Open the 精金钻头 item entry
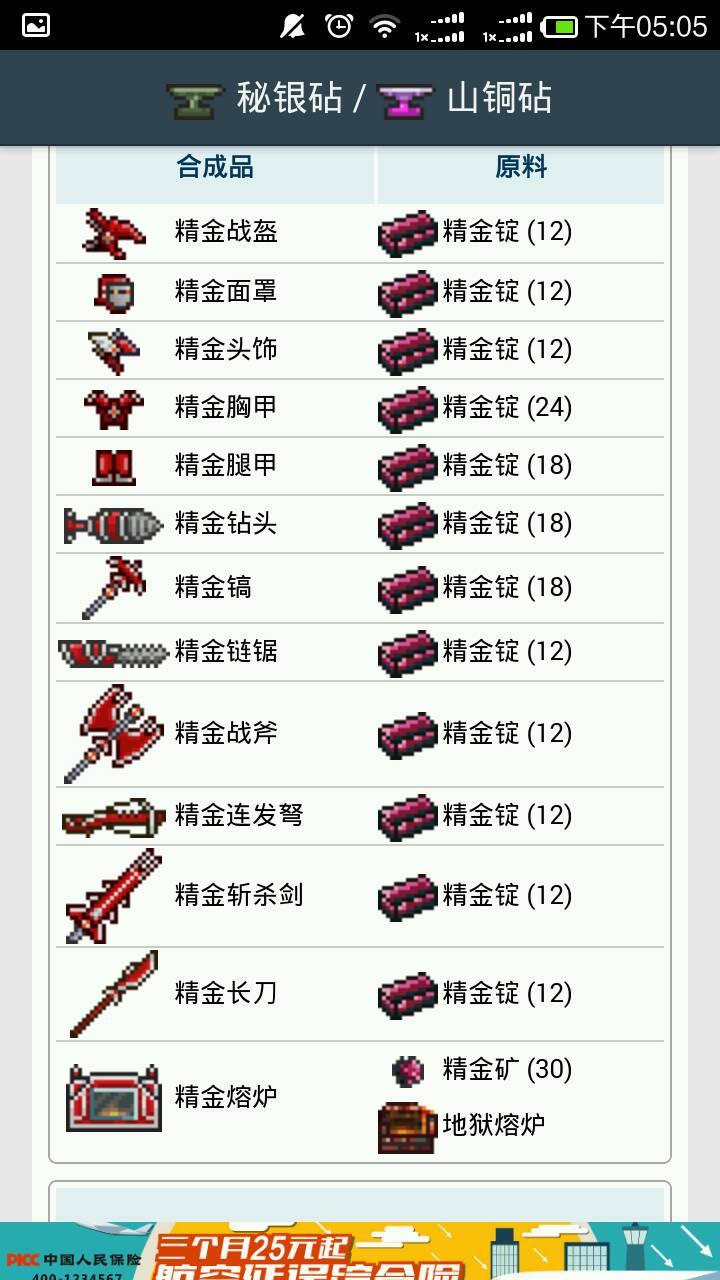Screen dimensions: 720x1280 [x=226, y=523]
